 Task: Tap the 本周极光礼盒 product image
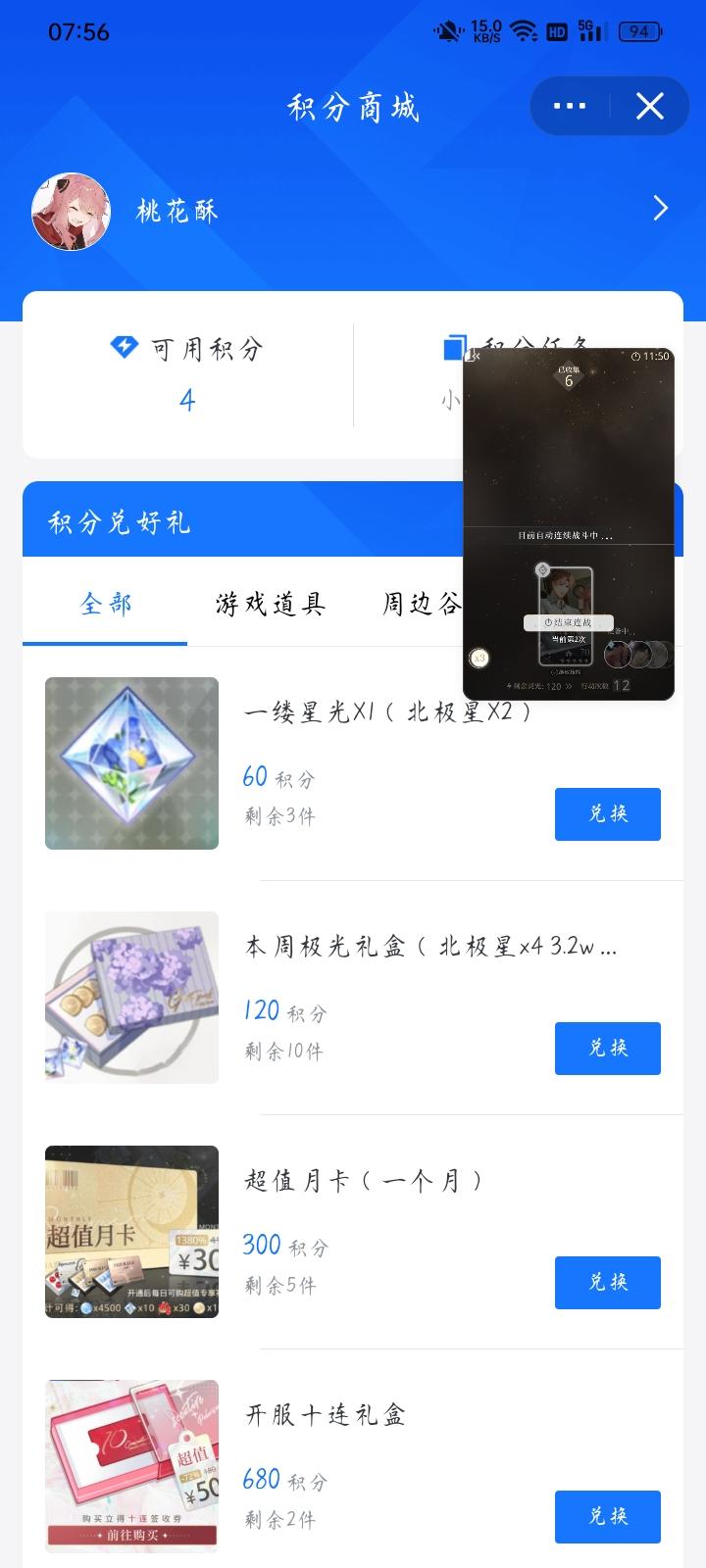click(x=131, y=997)
